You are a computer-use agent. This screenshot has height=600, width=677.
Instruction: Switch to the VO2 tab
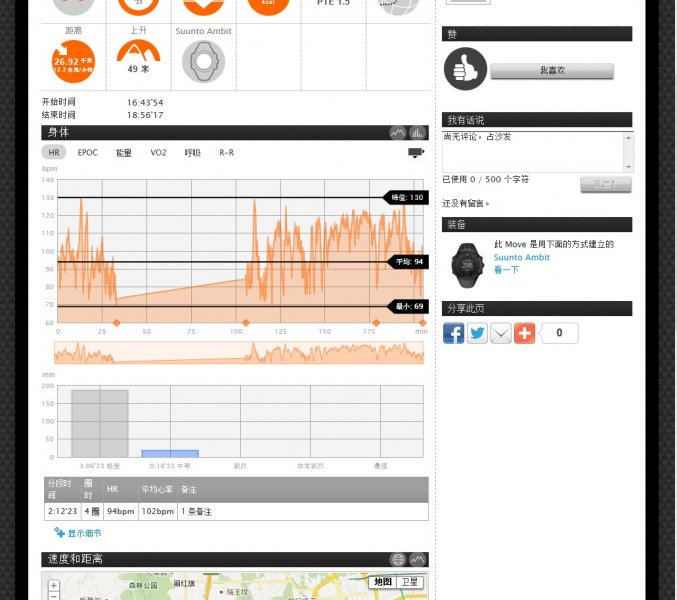pyautogui.click(x=158, y=153)
